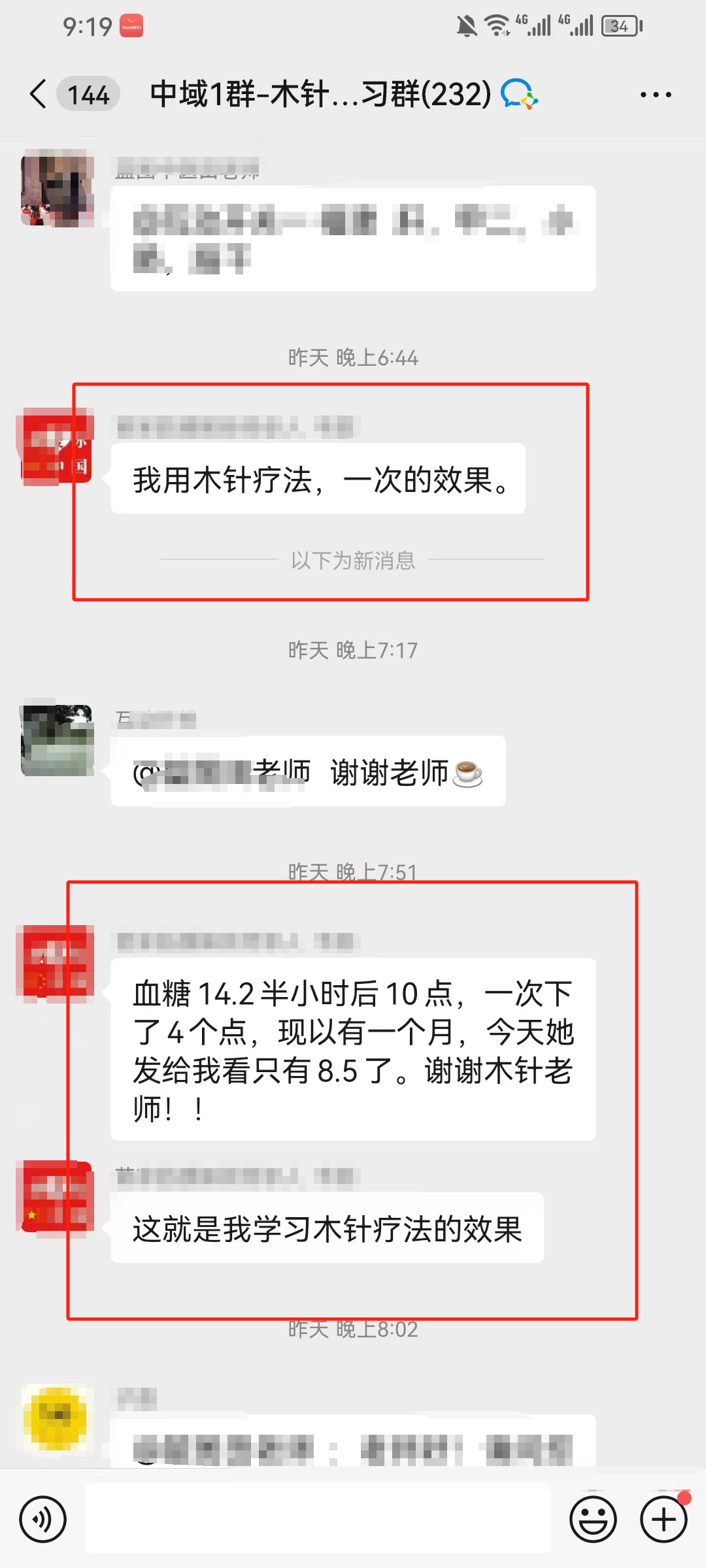Open the sender's avatar above 谢谢老师 message

tap(58, 740)
